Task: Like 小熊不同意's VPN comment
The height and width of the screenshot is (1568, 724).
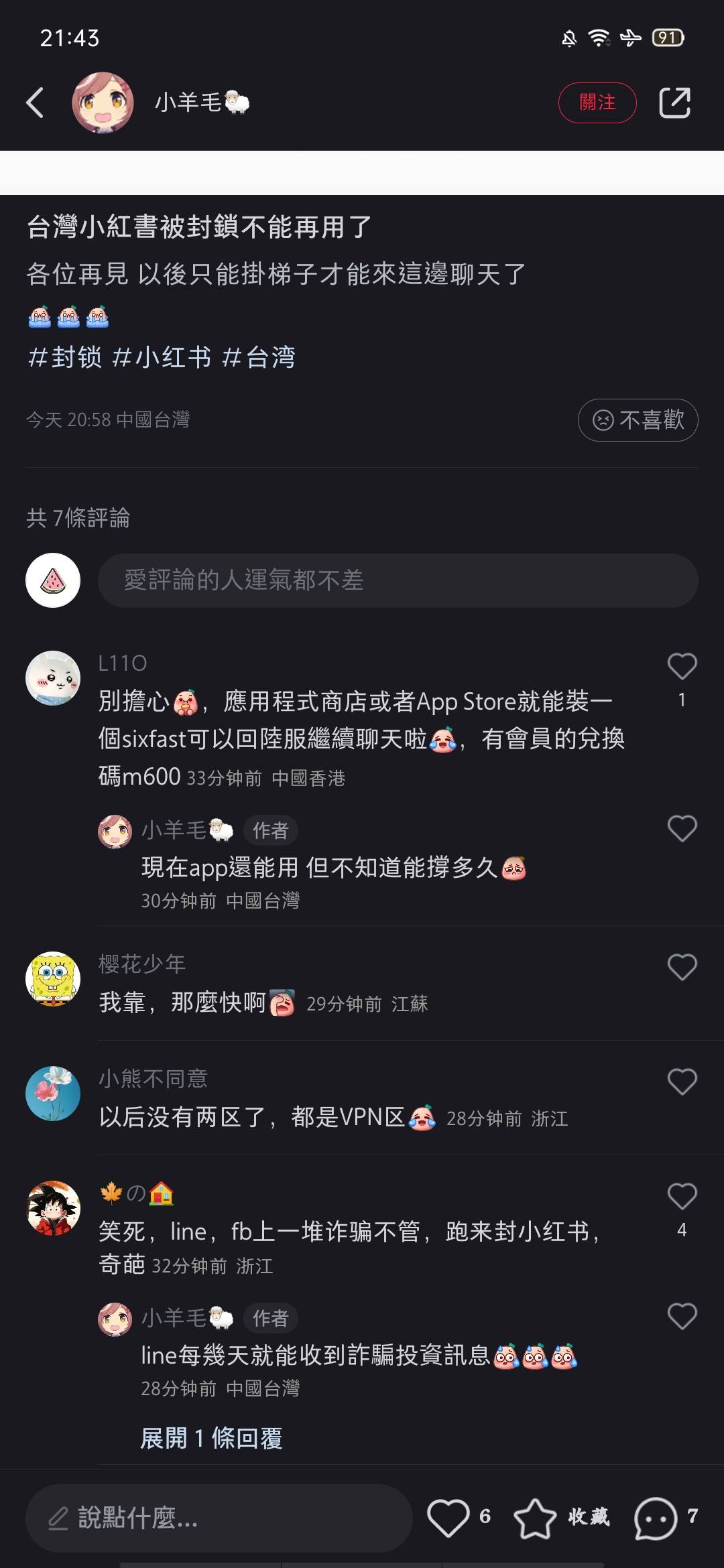Action: click(682, 1082)
